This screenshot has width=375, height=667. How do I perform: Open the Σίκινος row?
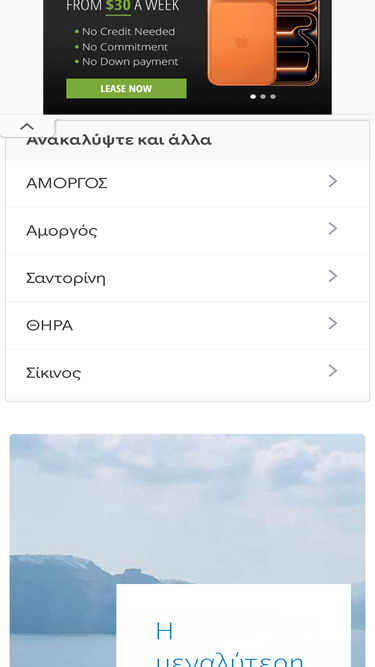click(188, 373)
